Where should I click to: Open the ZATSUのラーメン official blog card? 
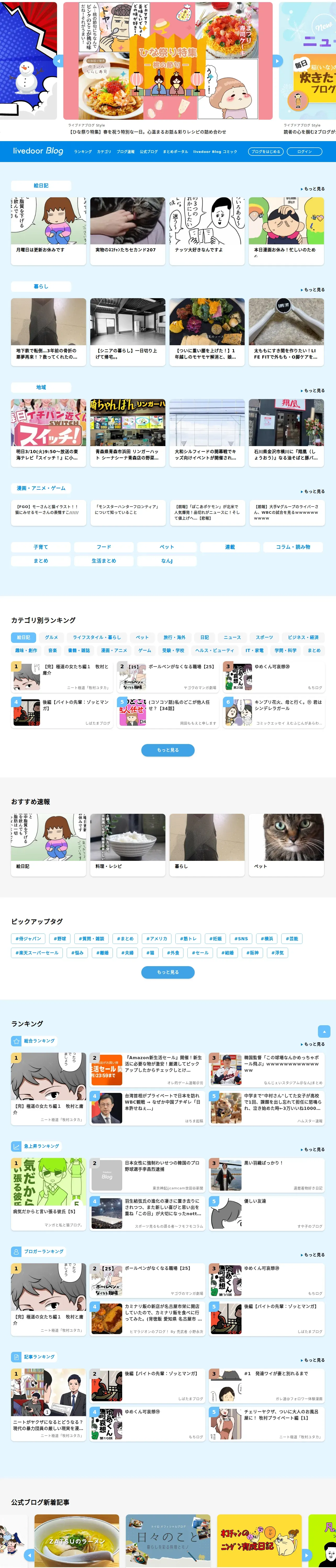[77, 1541]
